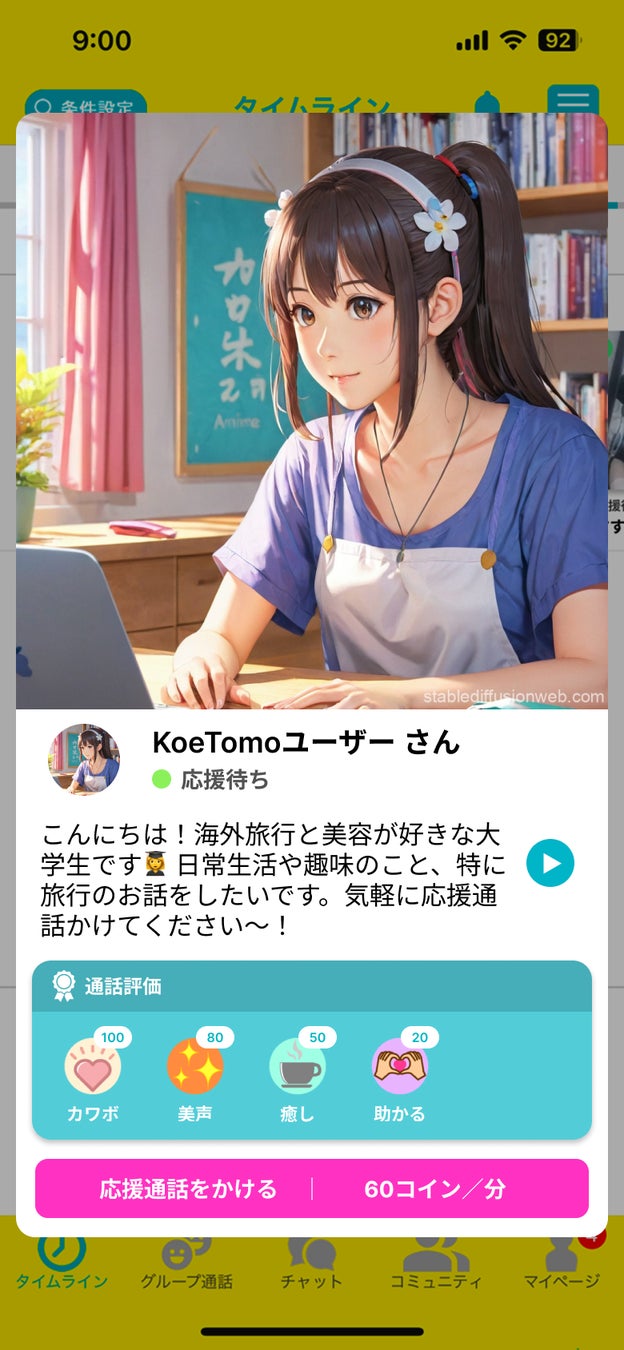Go to the チャット tab
Screen dimensions: 624x1350
pyautogui.click(x=311, y=1263)
